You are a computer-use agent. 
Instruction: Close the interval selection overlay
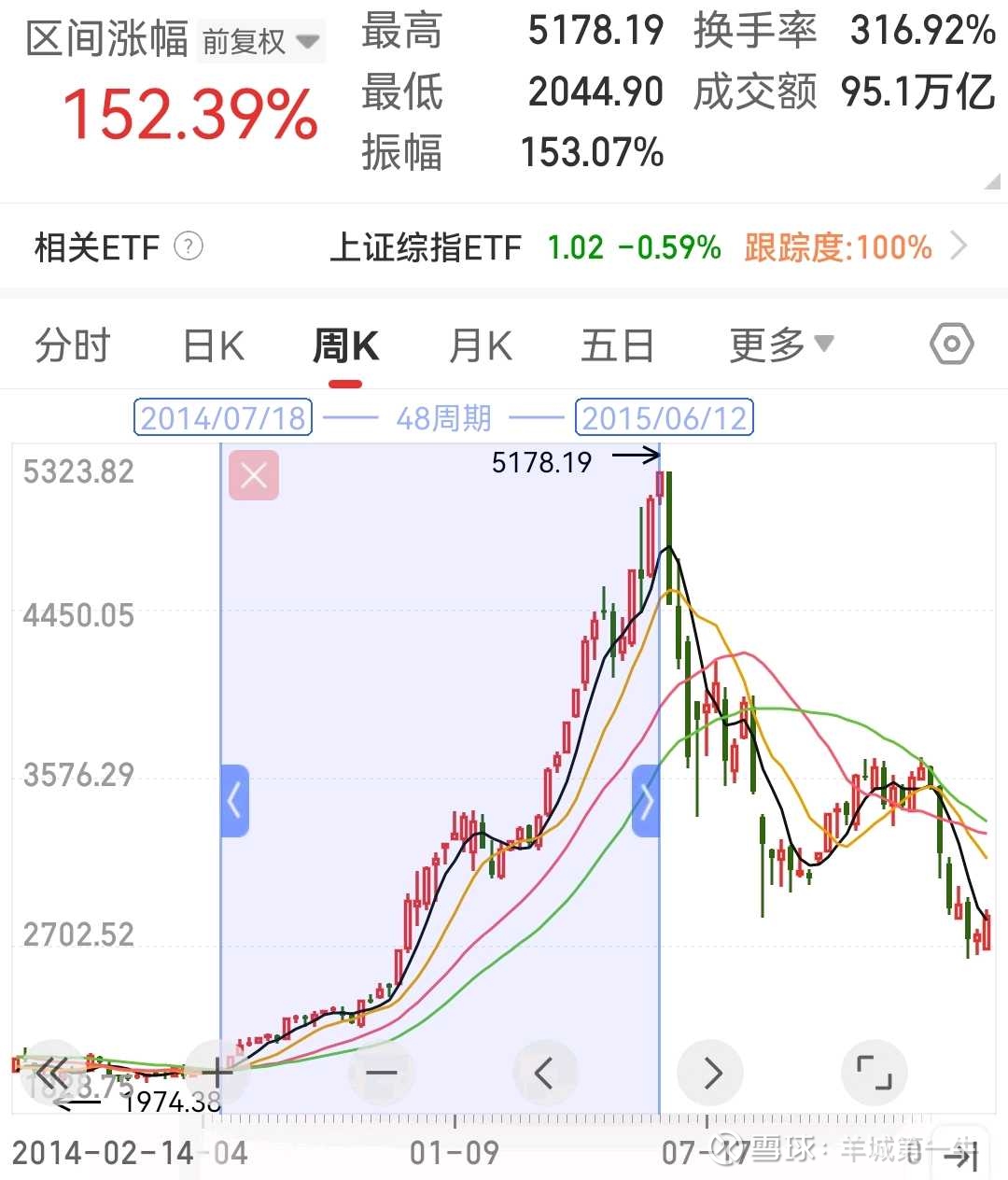tap(253, 475)
